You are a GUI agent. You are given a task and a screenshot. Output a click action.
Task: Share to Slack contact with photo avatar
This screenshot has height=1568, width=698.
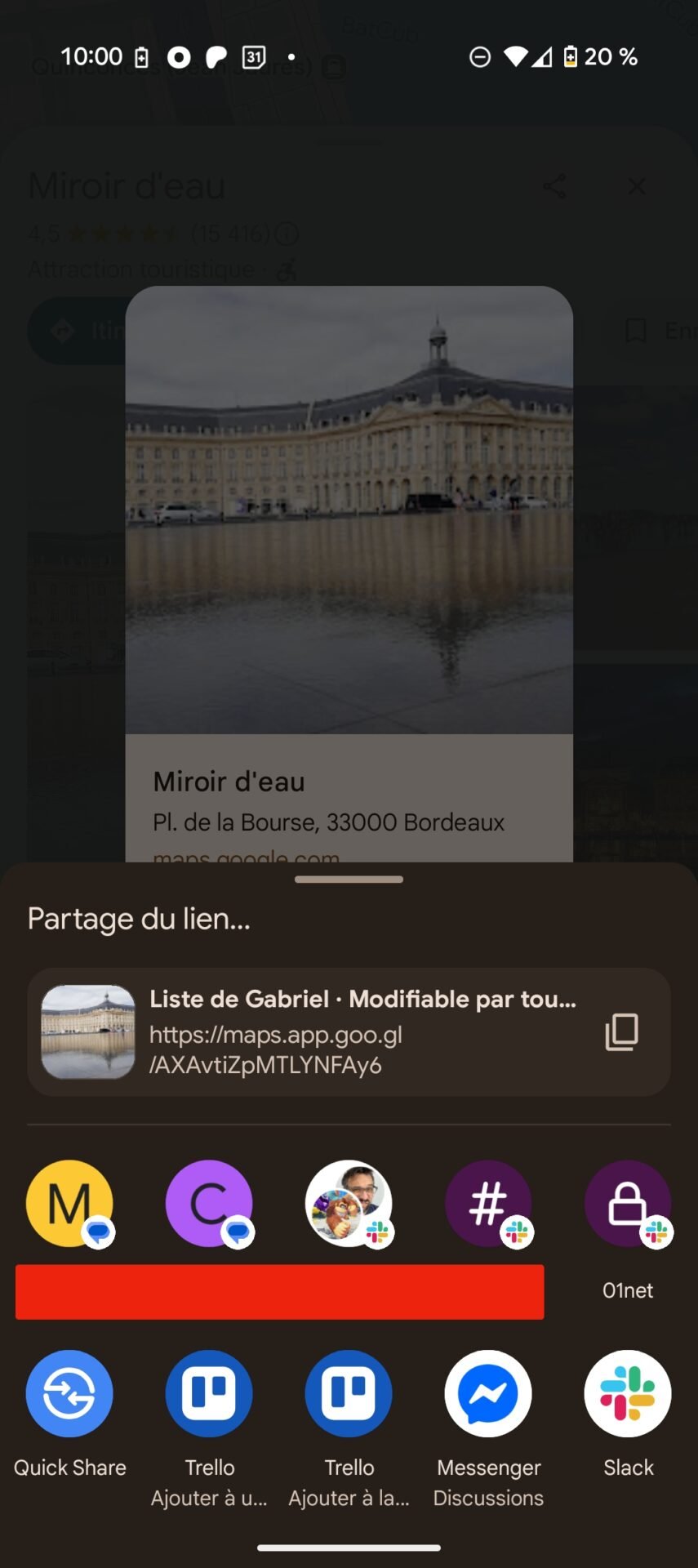(x=349, y=1204)
